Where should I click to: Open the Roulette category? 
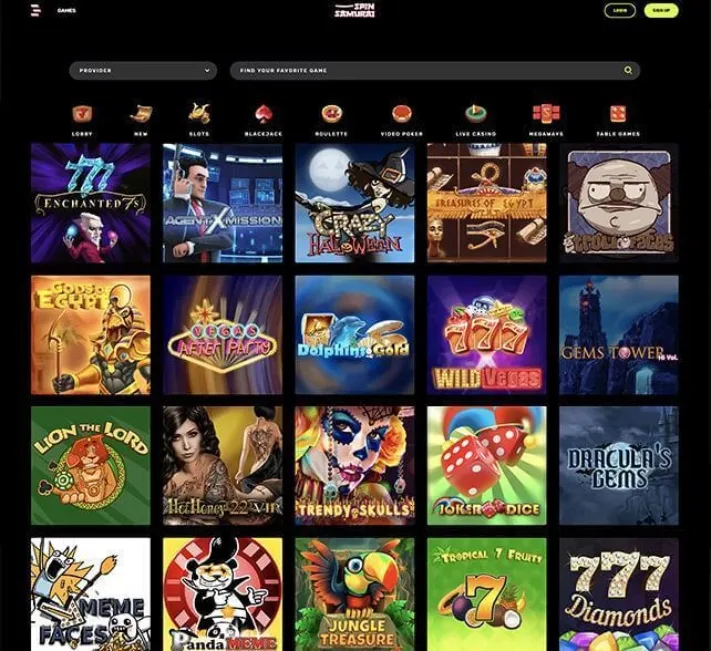point(331,117)
